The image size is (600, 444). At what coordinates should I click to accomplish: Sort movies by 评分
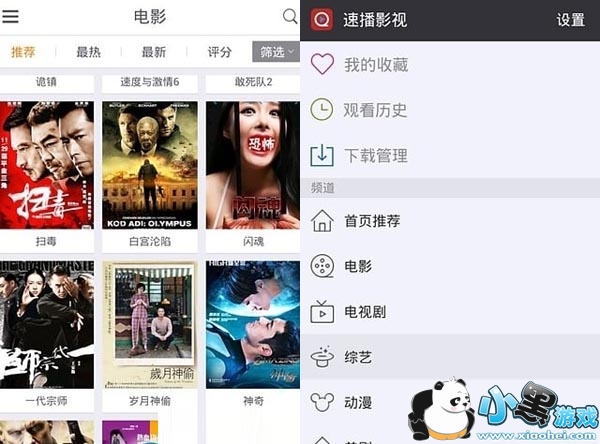tap(219, 52)
